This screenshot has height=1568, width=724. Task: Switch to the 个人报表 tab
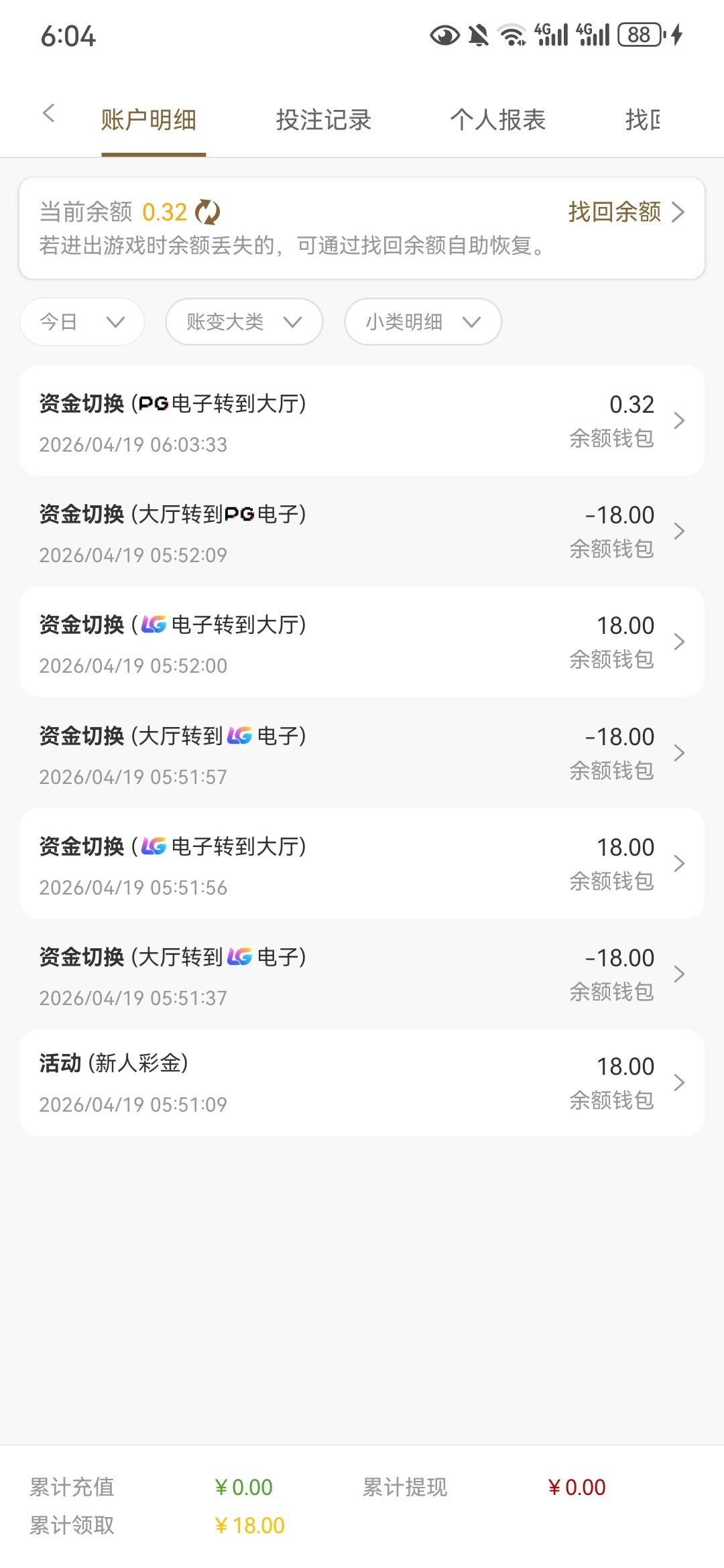point(497,121)
